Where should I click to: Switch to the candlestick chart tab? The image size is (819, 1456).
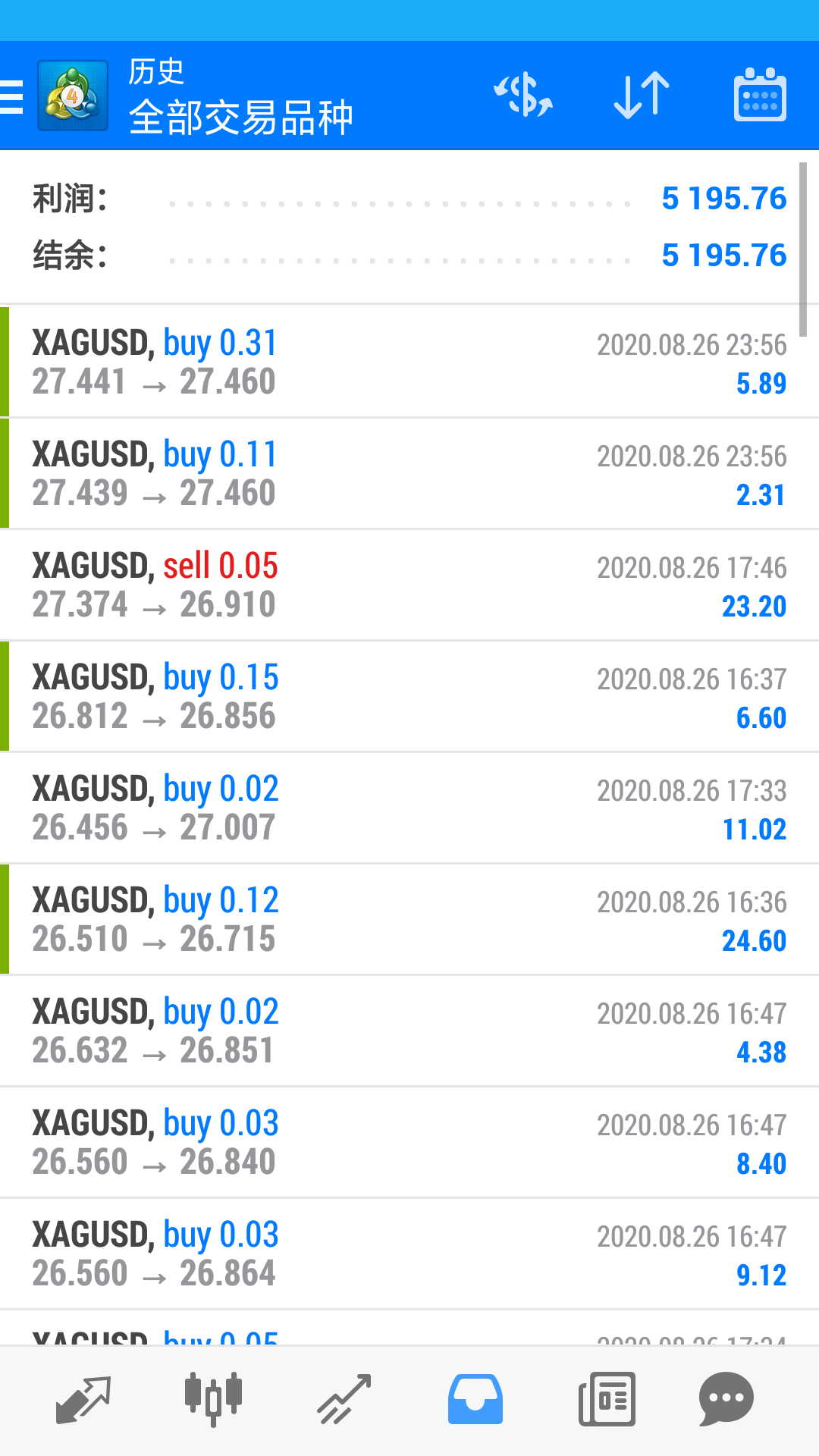[x=213, y=1400]
